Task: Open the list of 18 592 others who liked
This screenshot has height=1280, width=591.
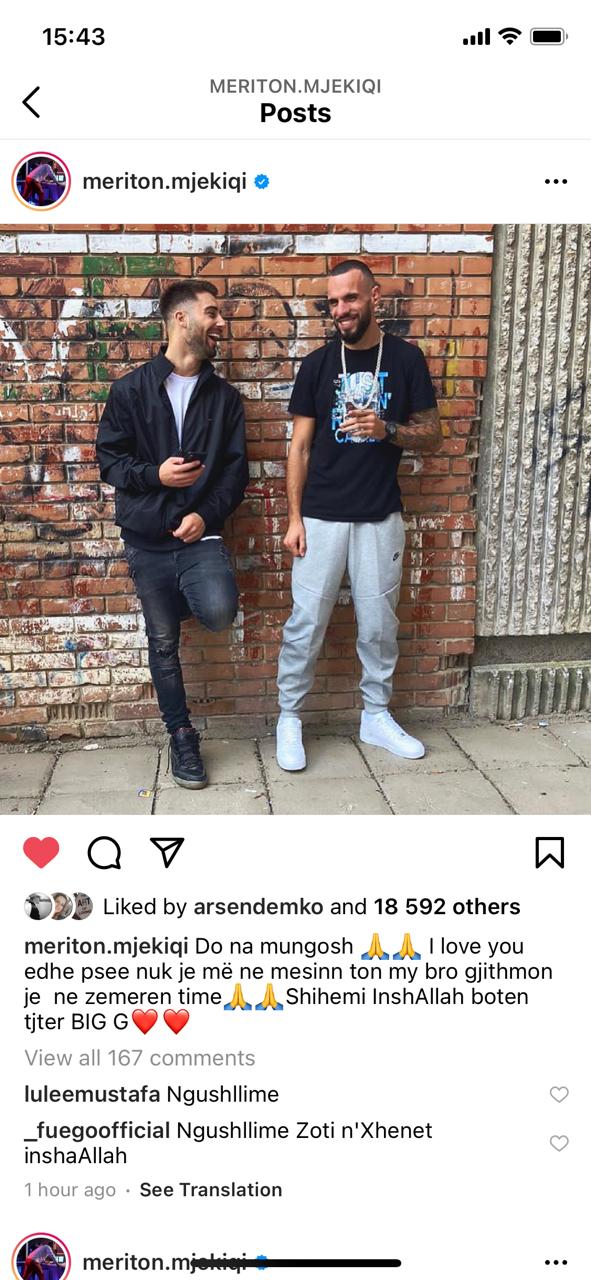Action: [x=447, y=907]
